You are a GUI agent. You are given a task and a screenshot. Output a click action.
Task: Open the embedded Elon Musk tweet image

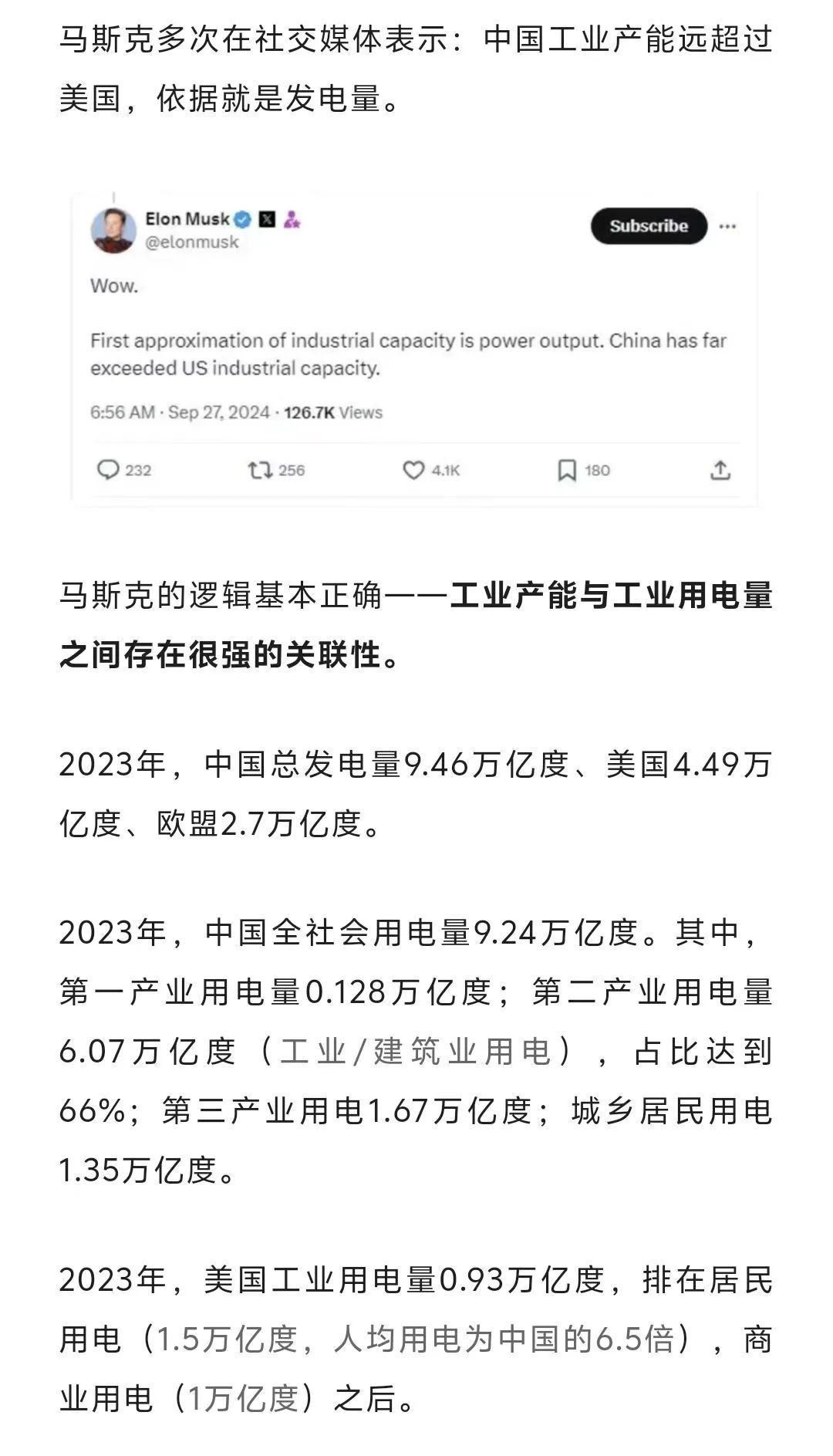[415, 349]
